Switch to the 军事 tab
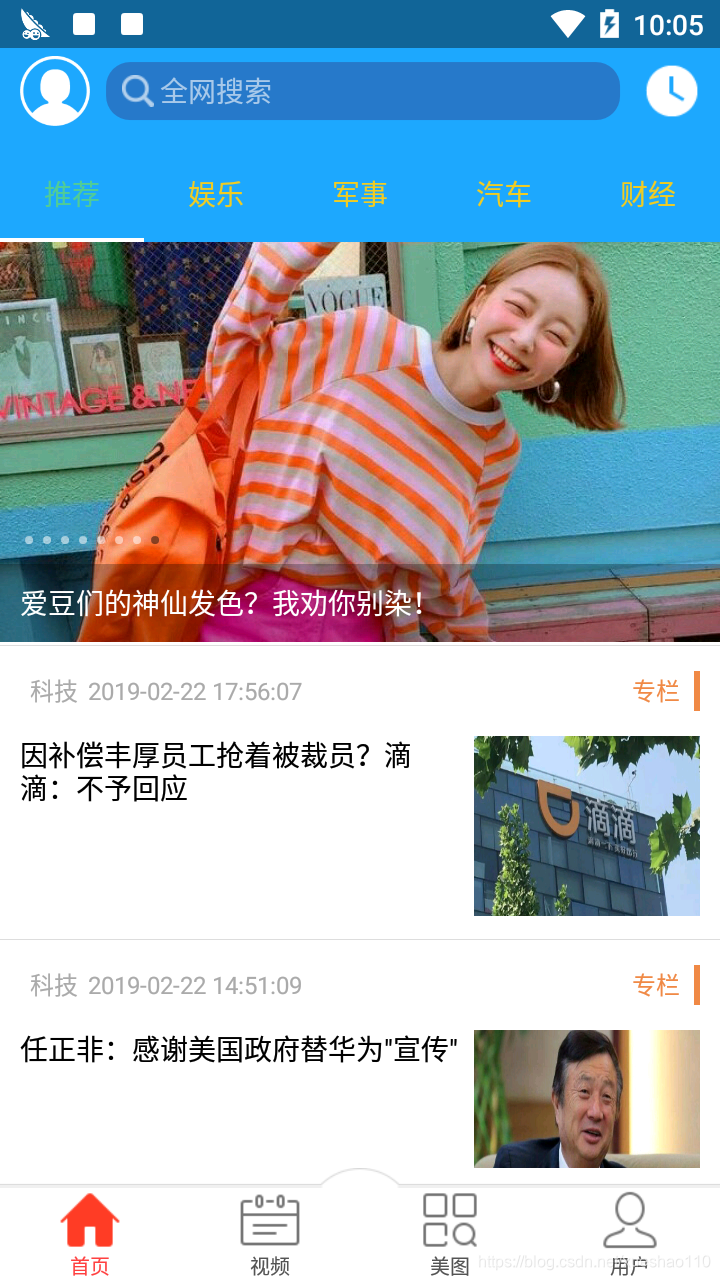This screenshot has width=720, height=1280. [360, 194]
